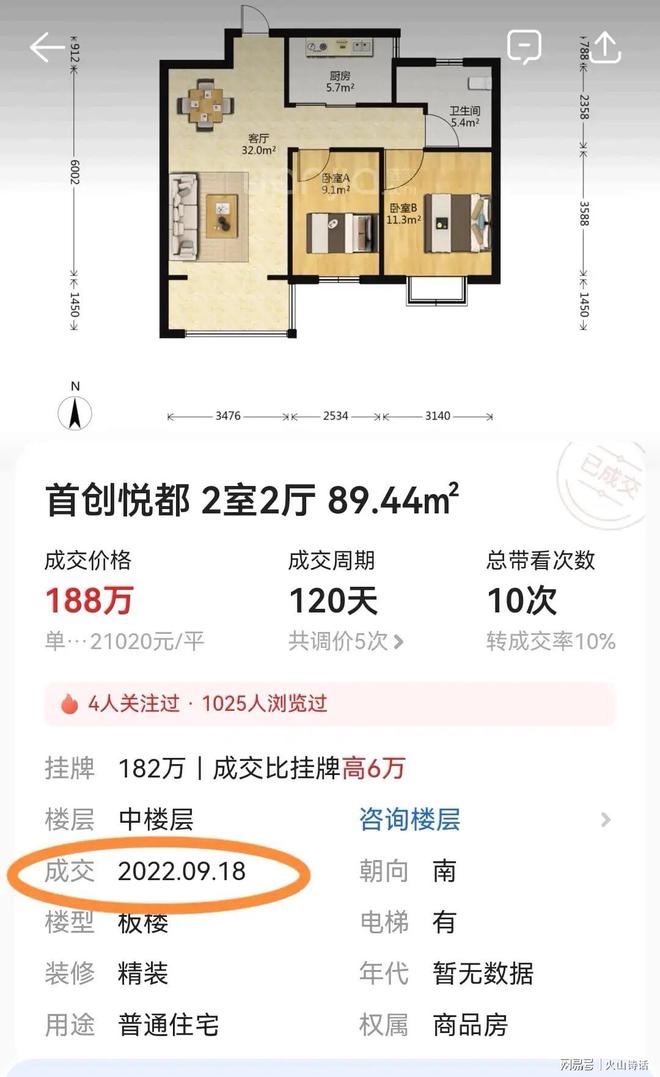Open the message chat icon
Image resolution: width=660 pixels, height=1077 pixels.
point(524,46)
